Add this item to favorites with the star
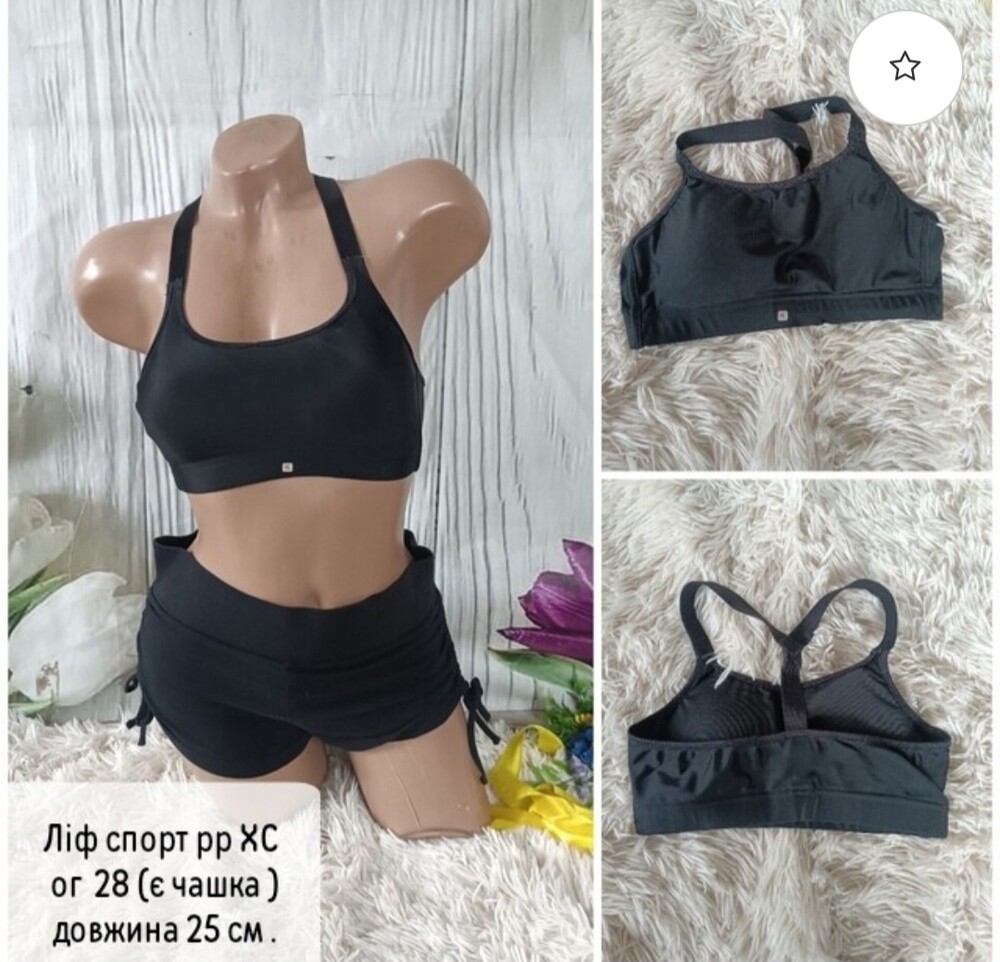The width and height of the screenshot is (1000, 962). coord(904,67)
